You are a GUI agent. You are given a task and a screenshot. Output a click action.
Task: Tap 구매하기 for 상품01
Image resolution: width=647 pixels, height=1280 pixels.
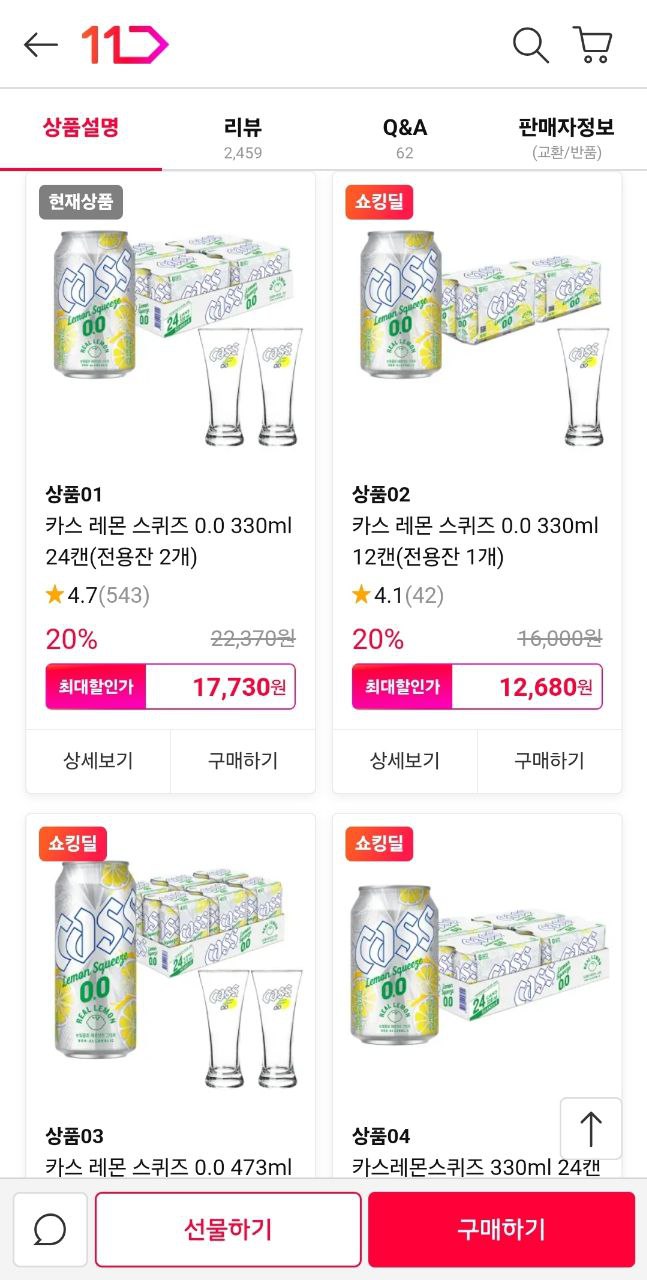243,761
